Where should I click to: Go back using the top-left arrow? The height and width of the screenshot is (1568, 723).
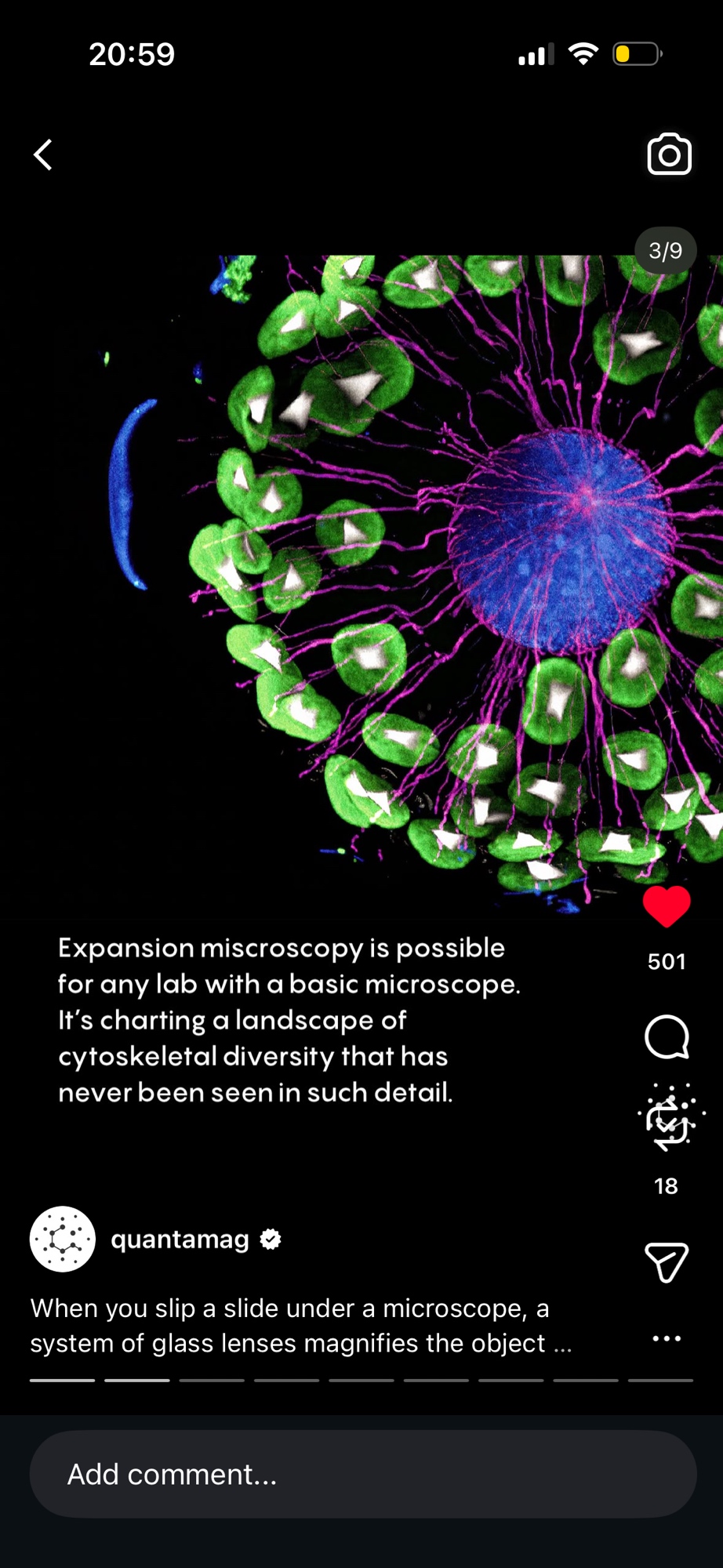click(44, 154)
